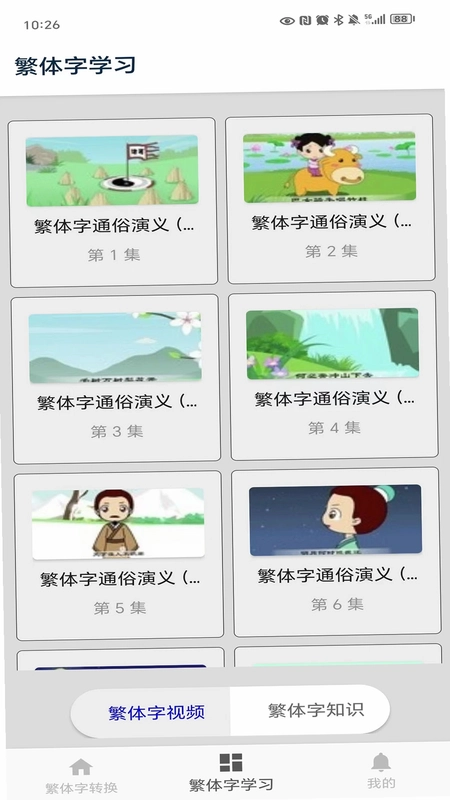Watch the 第 6 集 episode
Screen dimensions: 450x800
336,552
